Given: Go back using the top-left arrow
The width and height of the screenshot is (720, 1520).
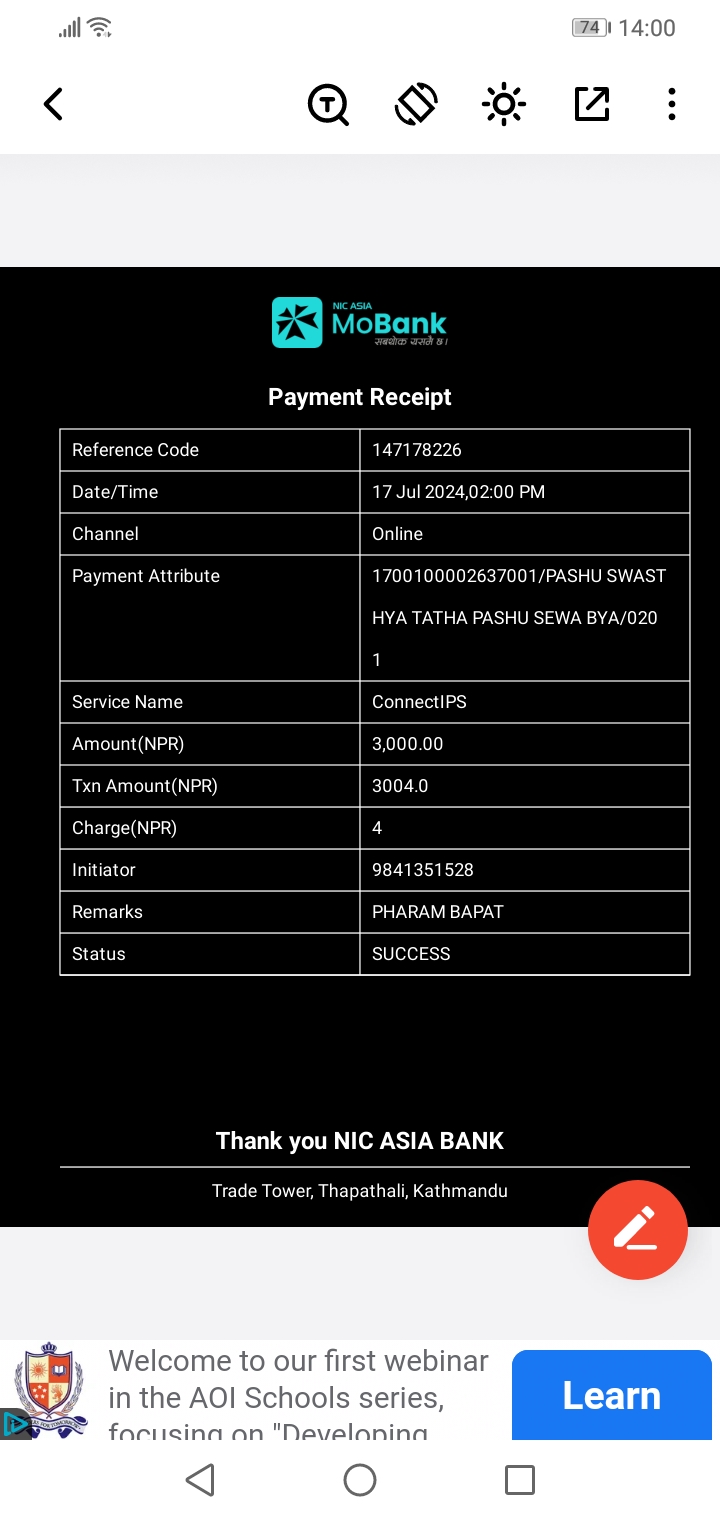Looking at the screenshot, I should pyautogui.click(x=54, y=104).
